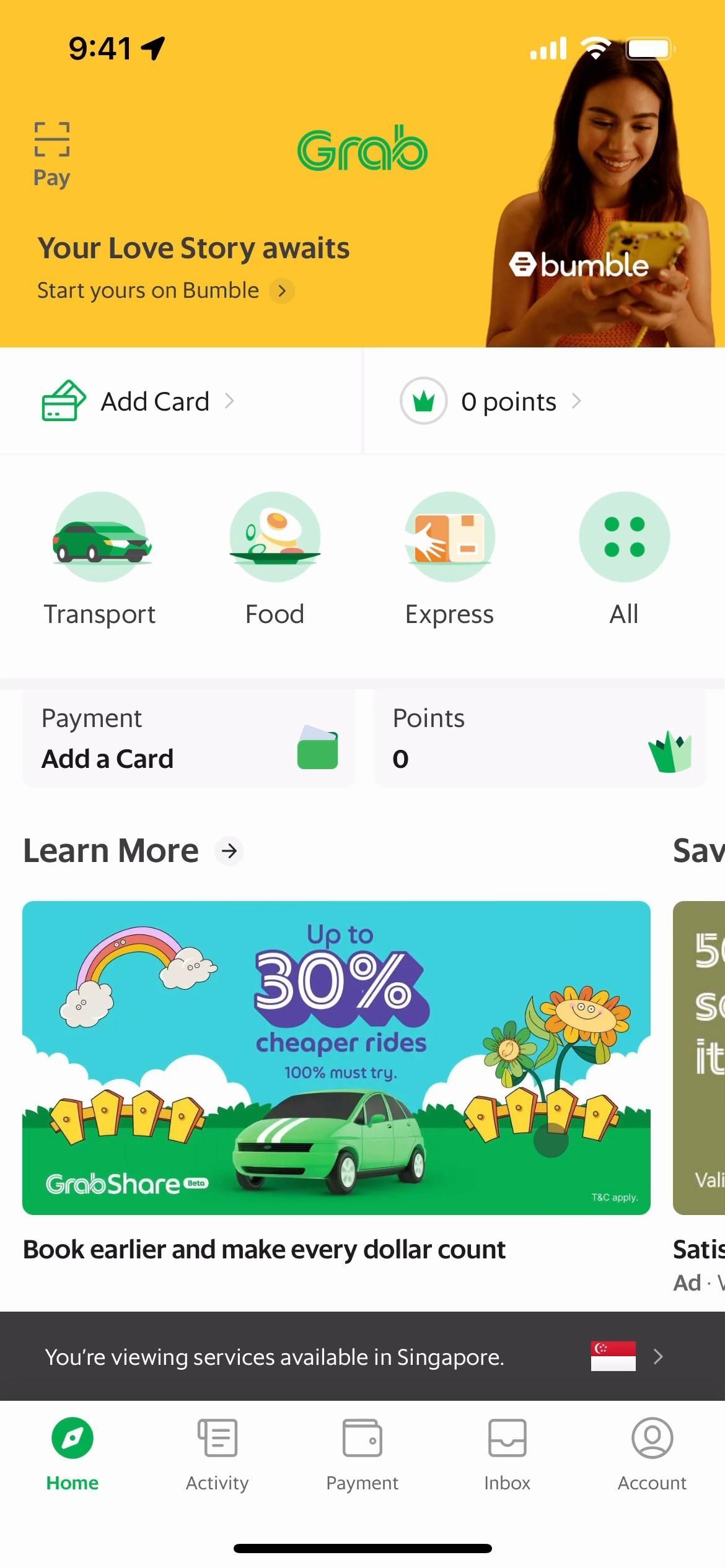Open the Points tile
The height and width of the screenshot is (1568, 725).
pyautogui.click(x=540, y=738)
